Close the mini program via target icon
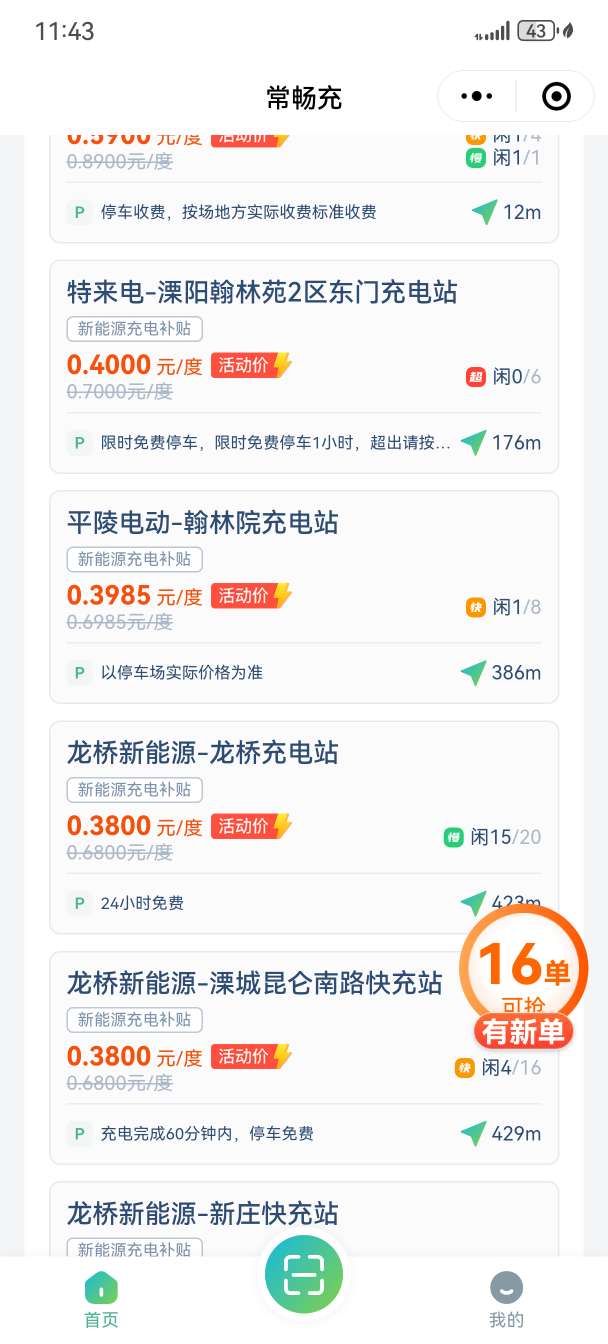 coord(555,97)
